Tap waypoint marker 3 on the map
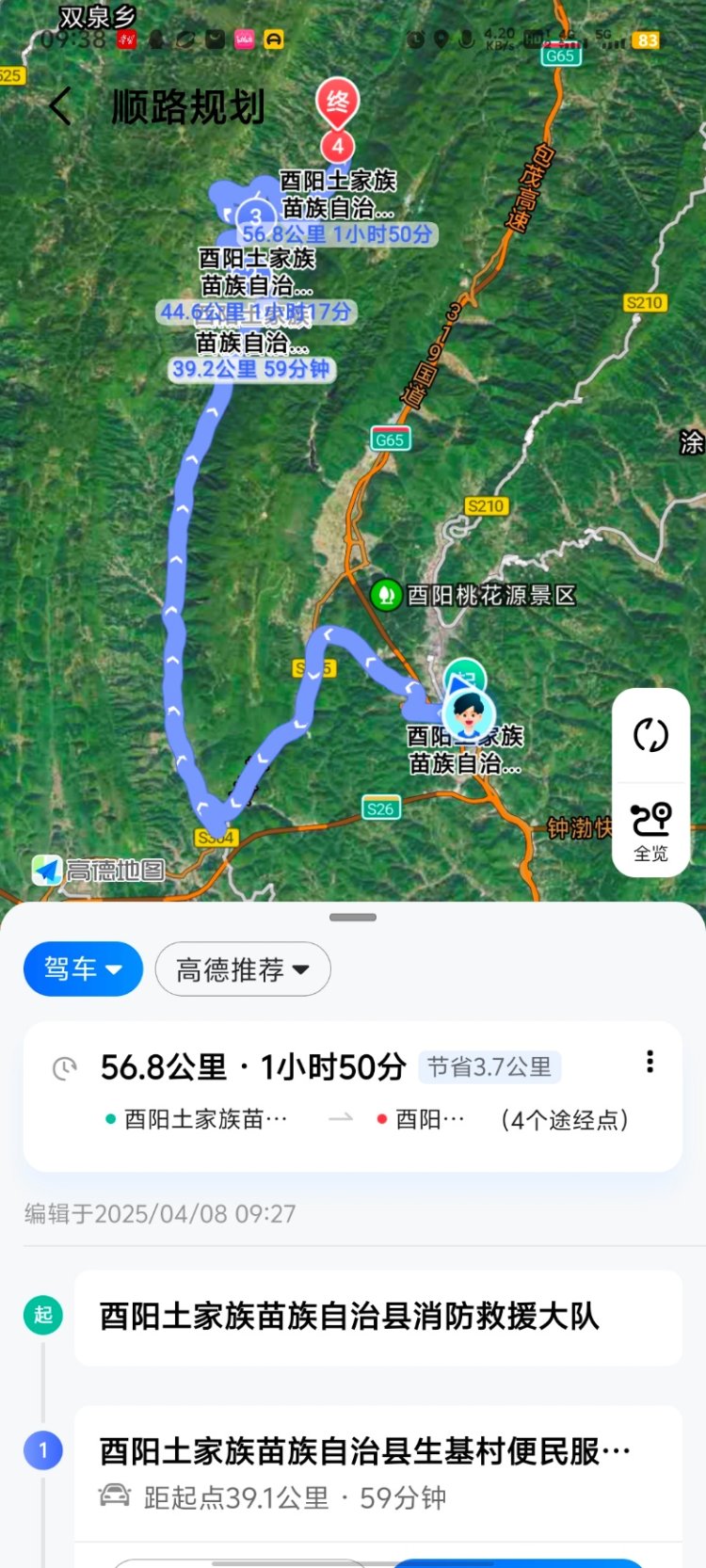Screen dimensions: 706x1568 pyautogui.click(x=255, y=215)
